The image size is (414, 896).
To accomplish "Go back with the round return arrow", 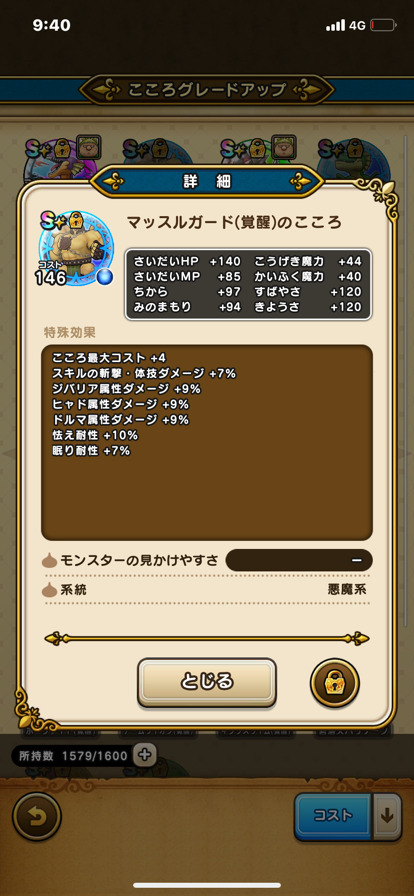I will [37, 816].
